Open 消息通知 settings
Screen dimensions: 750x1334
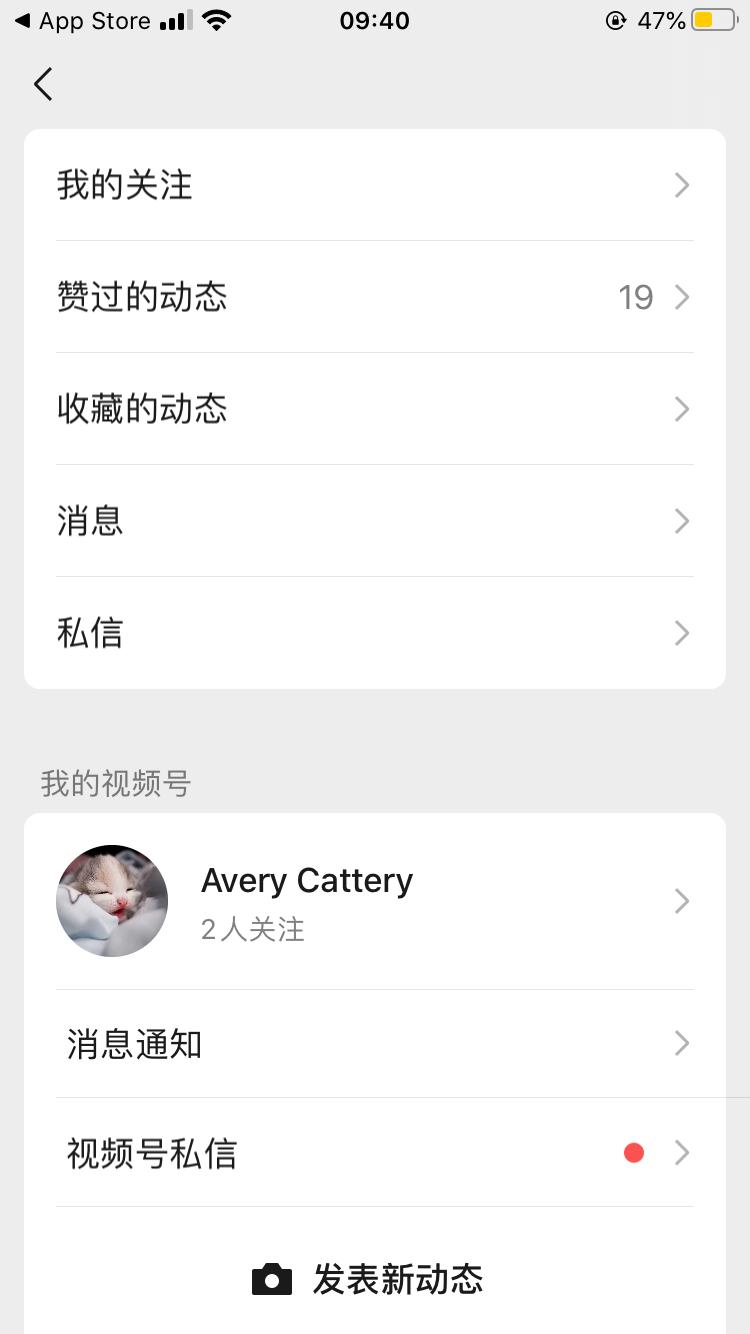pyautogui.click(x=374, y=1044)
